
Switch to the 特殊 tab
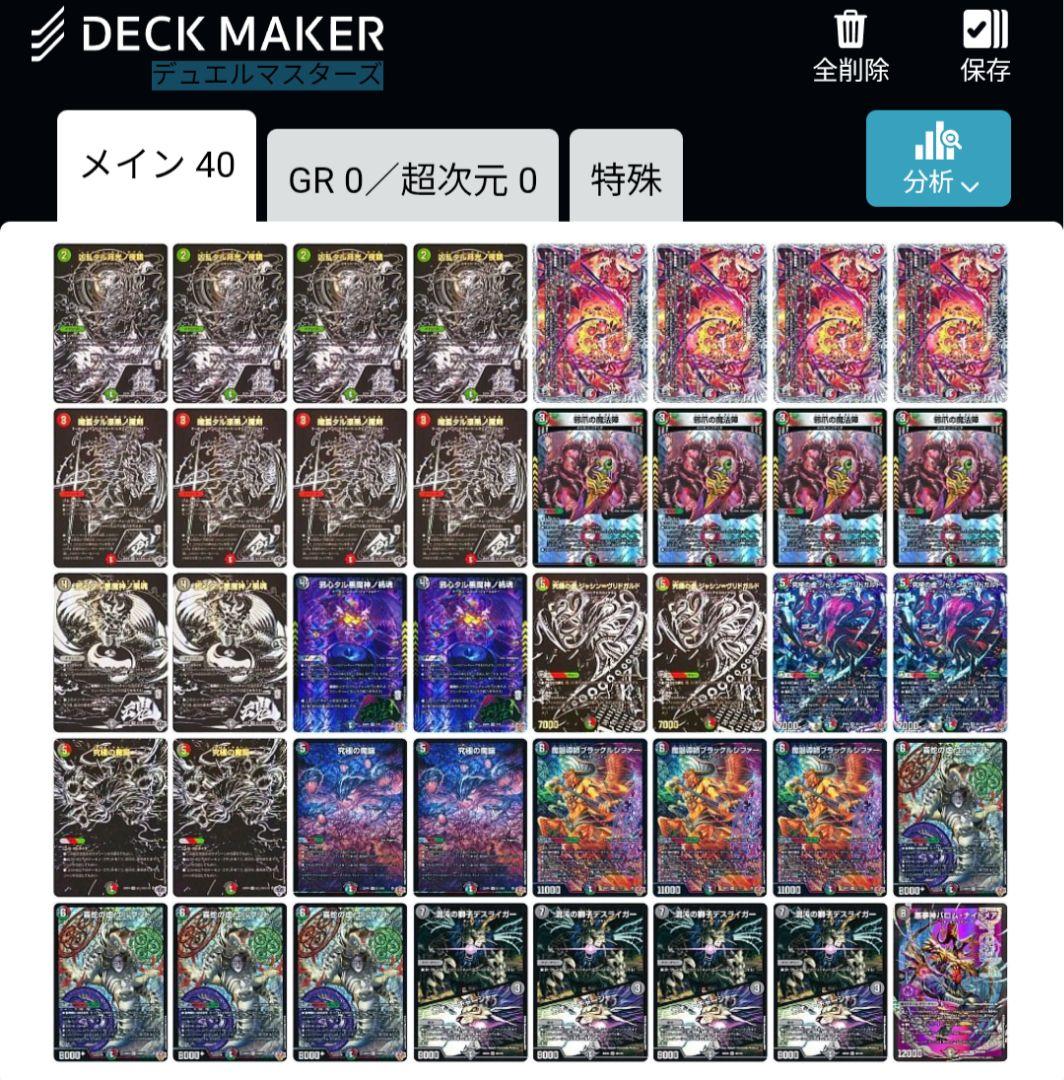pos(626,179)
